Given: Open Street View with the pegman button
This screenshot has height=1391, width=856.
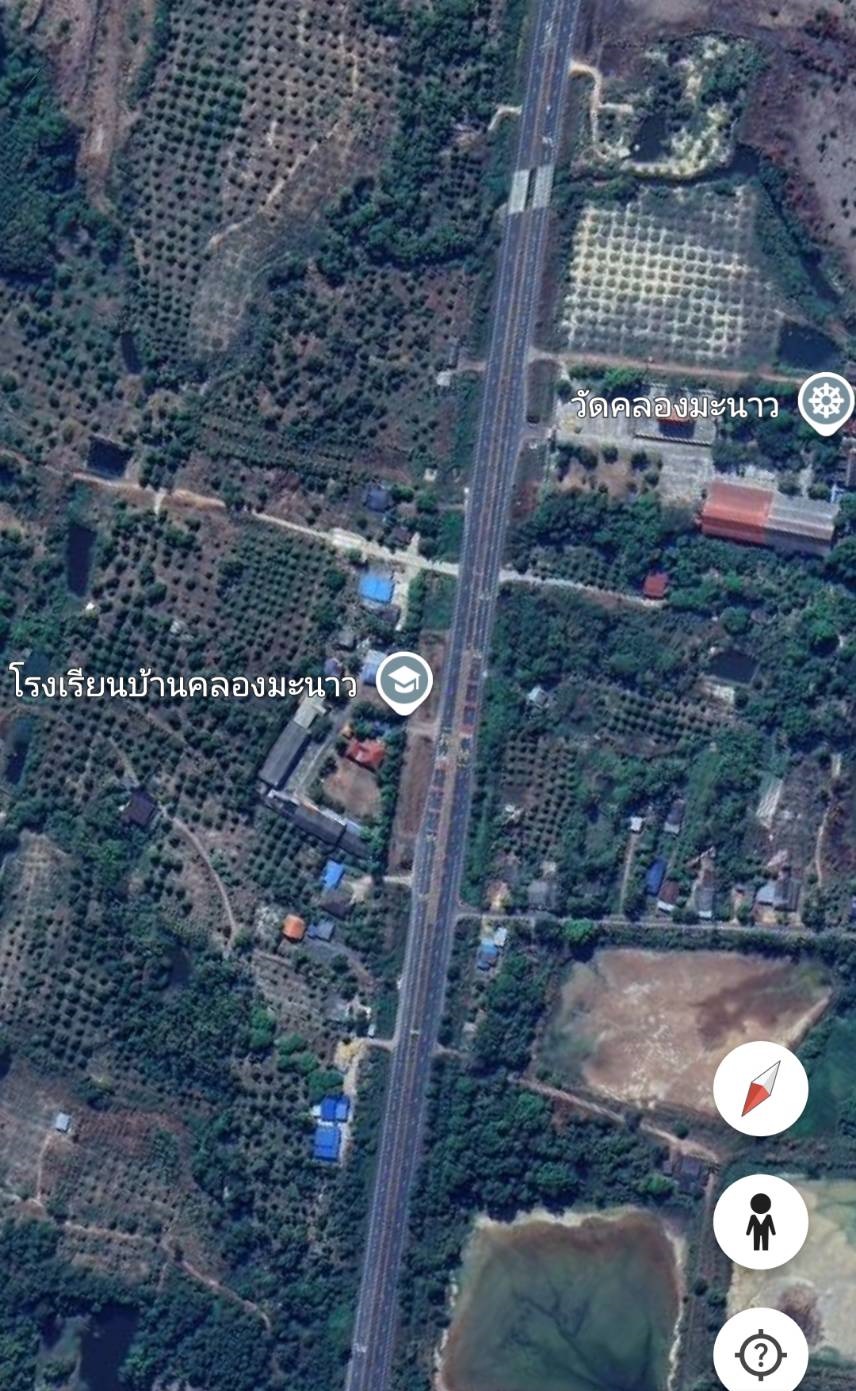Looking at the screenshot, I should [x=760, y=1221].
